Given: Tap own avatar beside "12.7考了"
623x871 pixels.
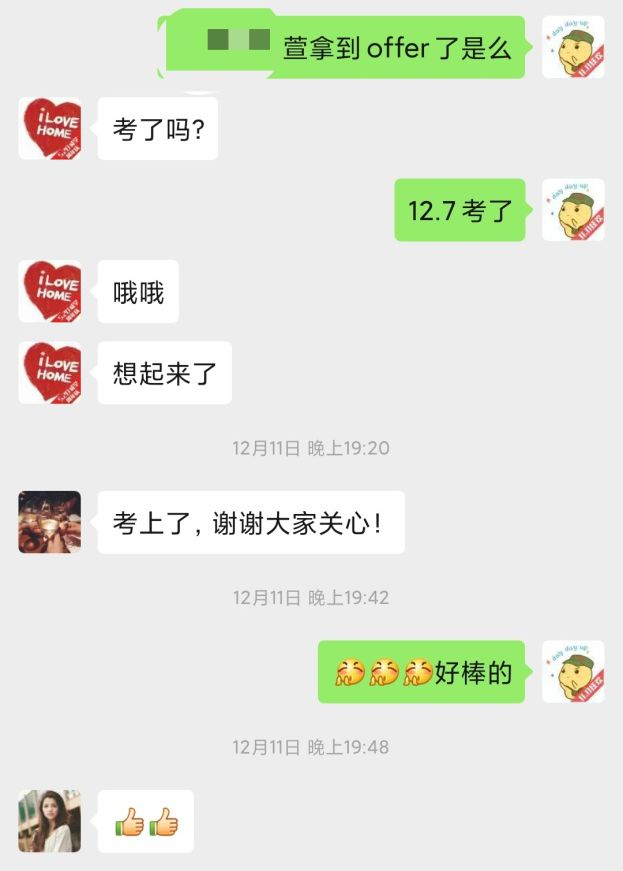Looking at the screenshot, I should [573, 210].
